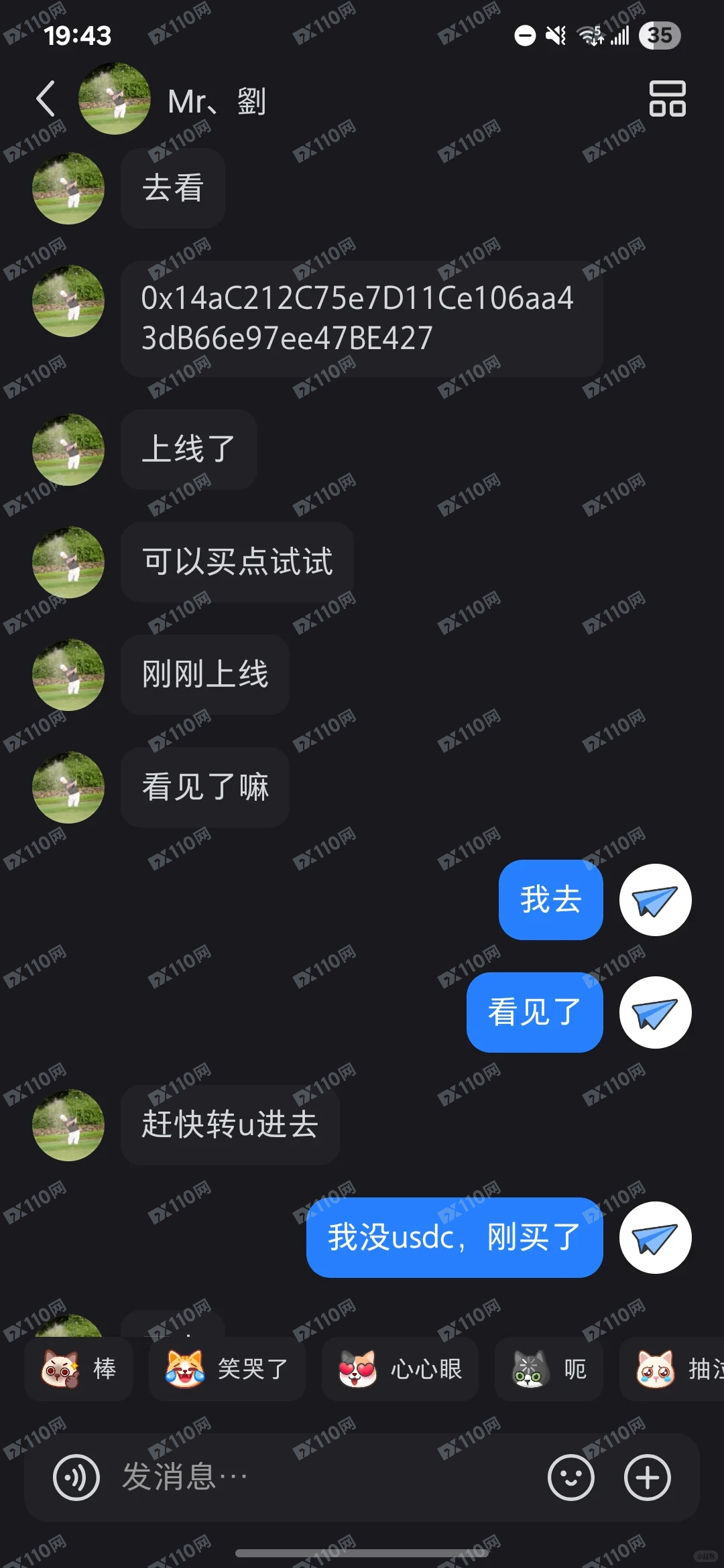Image resolution: width=724 pixels, height=1568 pixels.
Task: Focus the 发消息 message input field
Action: point(322,1477)
